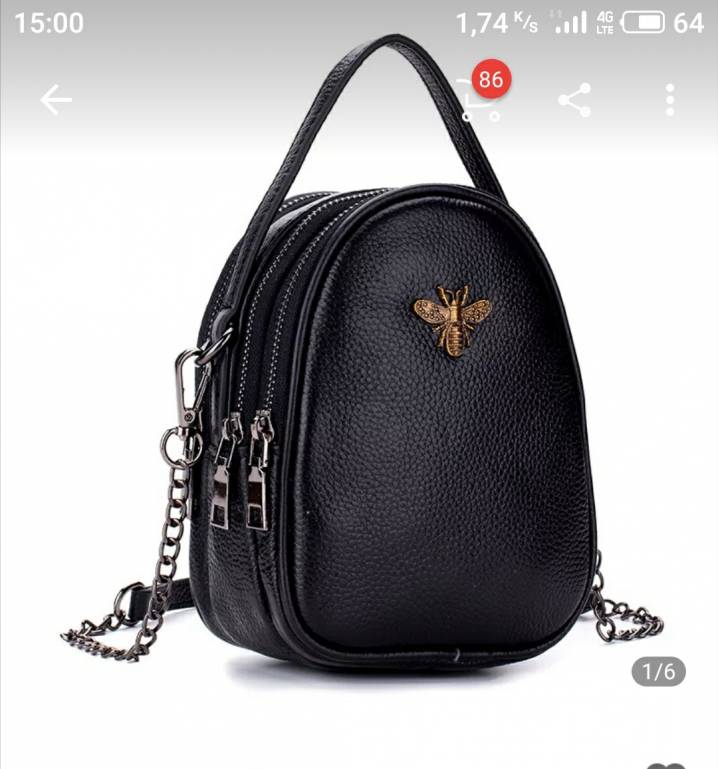Go back using the top arrow
Screen dimensions: 718x769
pyautogui.click(x=56, y=100)
